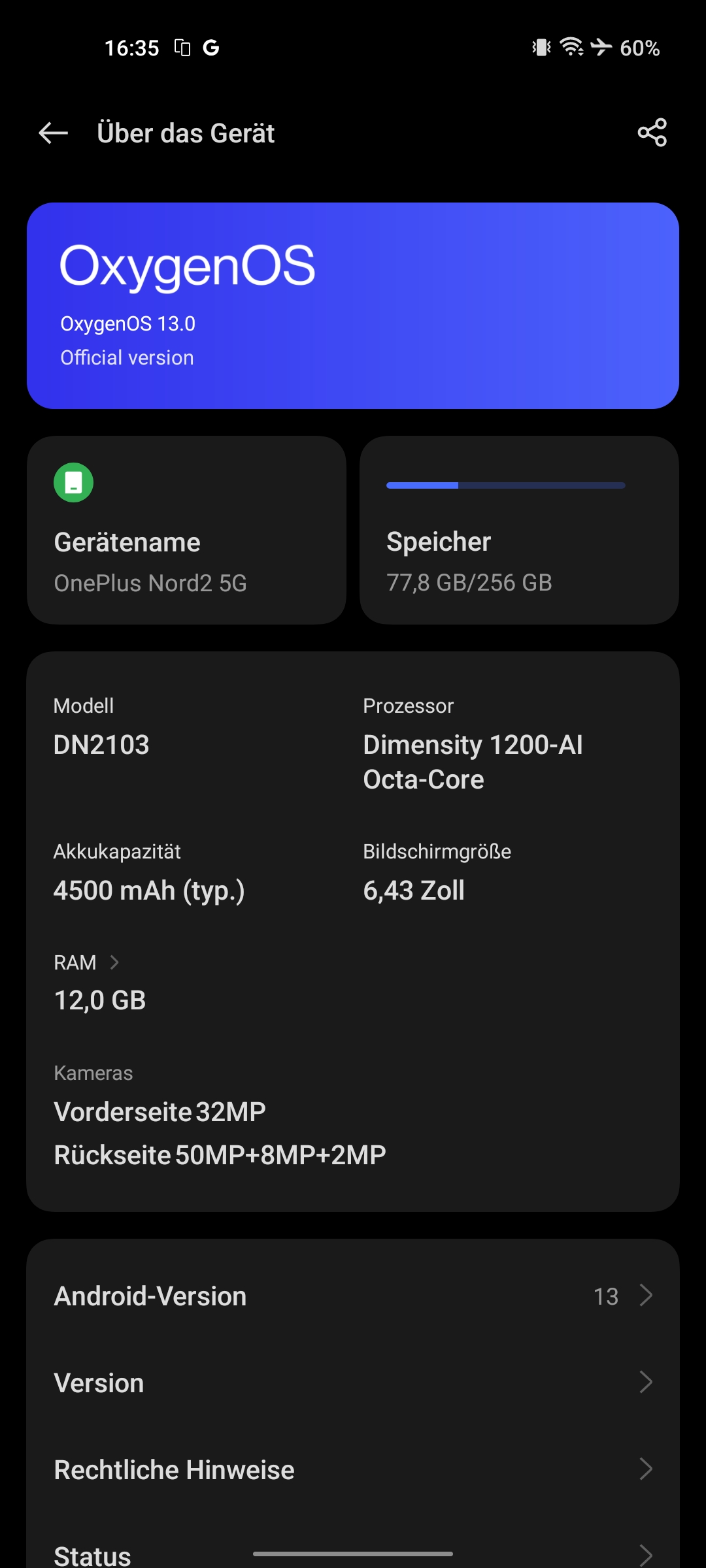
Task: Open the Android-Version row
Action: [353, 1296]
